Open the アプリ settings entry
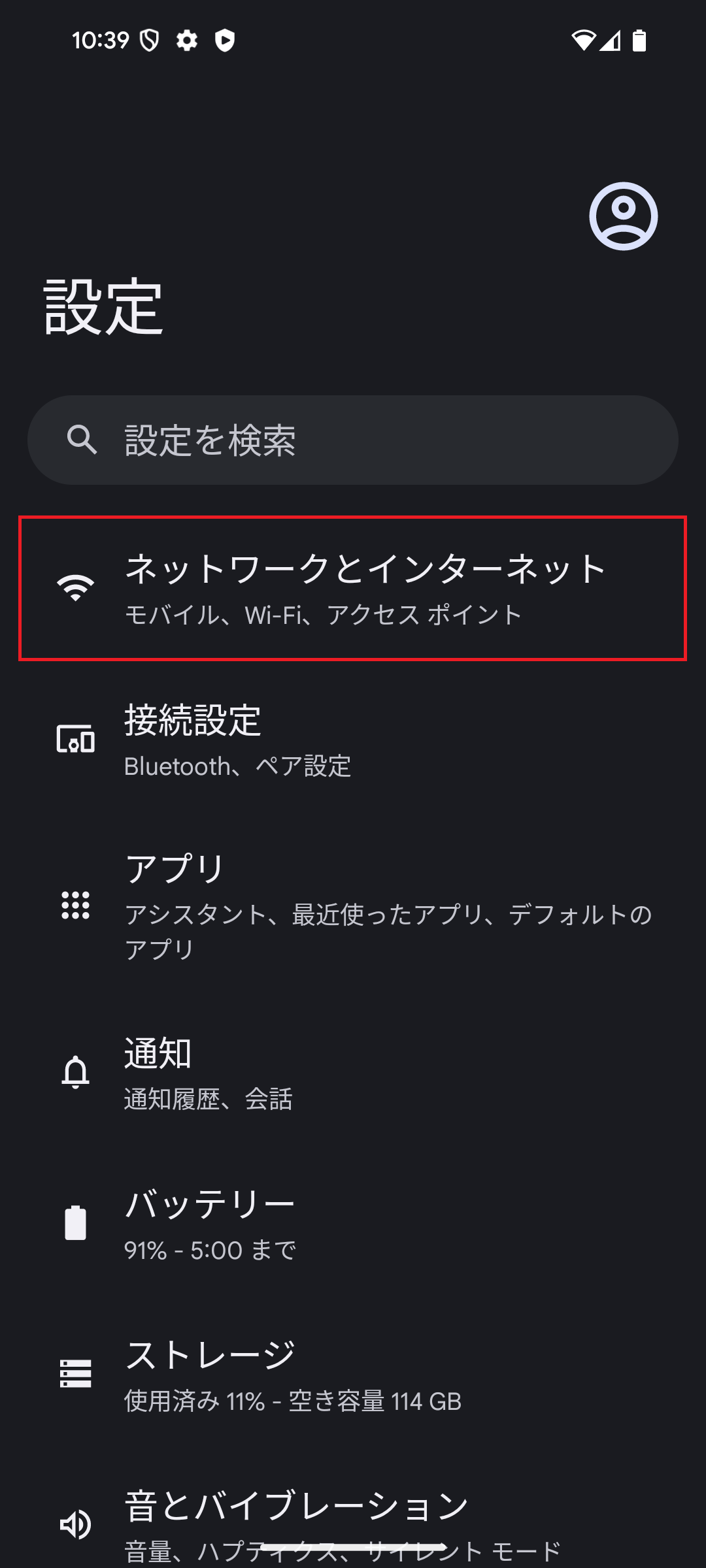 point(353,908)
